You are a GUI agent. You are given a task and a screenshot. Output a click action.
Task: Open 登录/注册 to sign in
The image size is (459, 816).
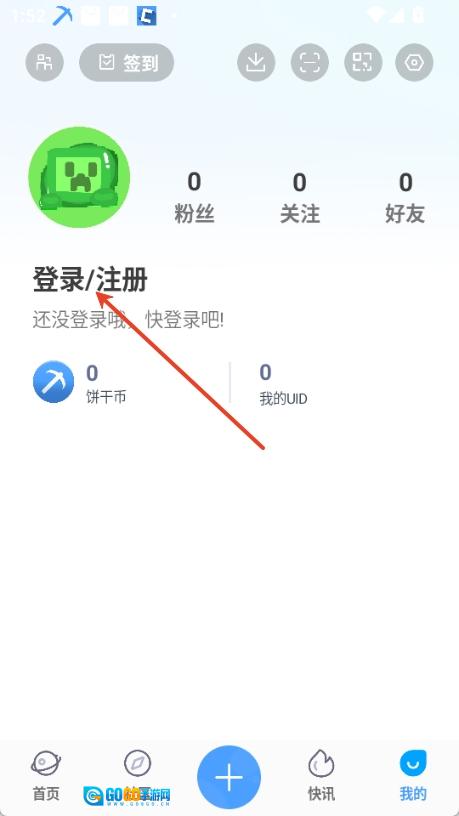[x=90, y=279]
